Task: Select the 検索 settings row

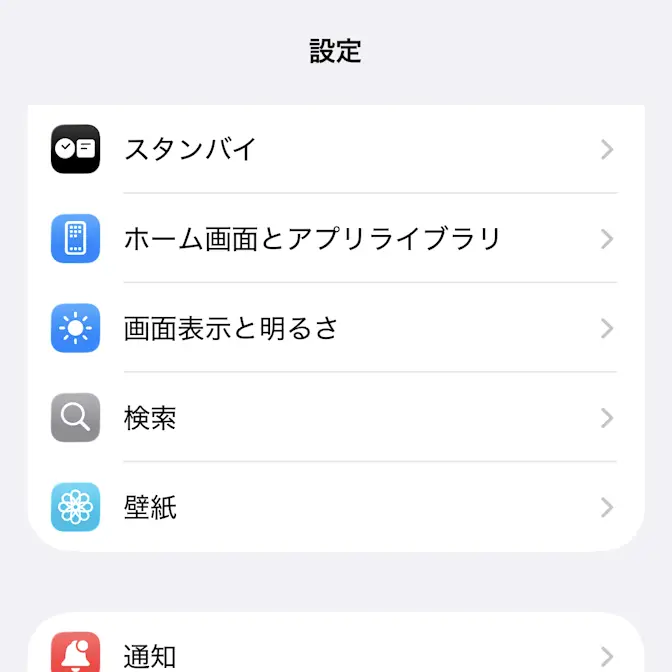Action: pyautogui.click(x=335, y=418)
